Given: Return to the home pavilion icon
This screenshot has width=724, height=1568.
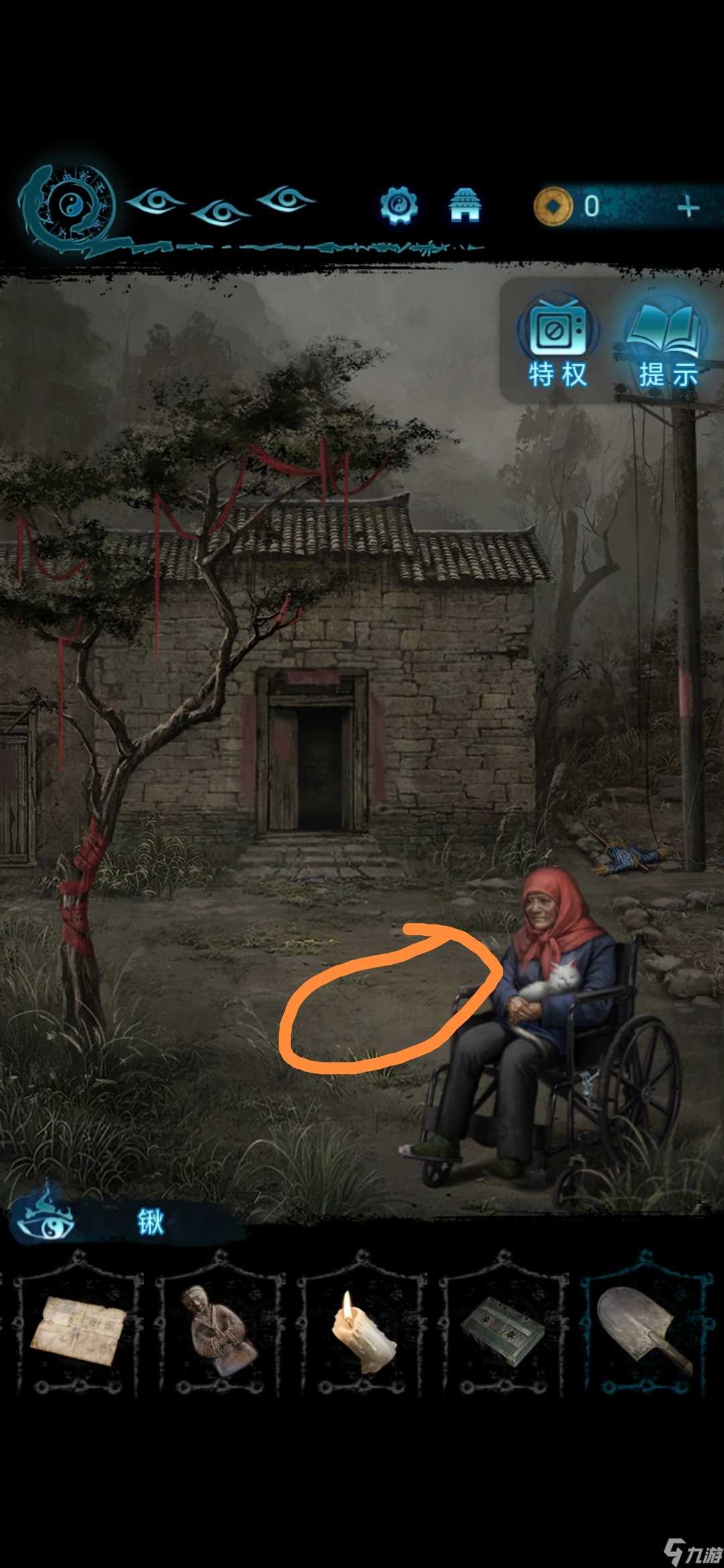Looking at the screenshot, I should pyautogui.click(x=465, y=205).
